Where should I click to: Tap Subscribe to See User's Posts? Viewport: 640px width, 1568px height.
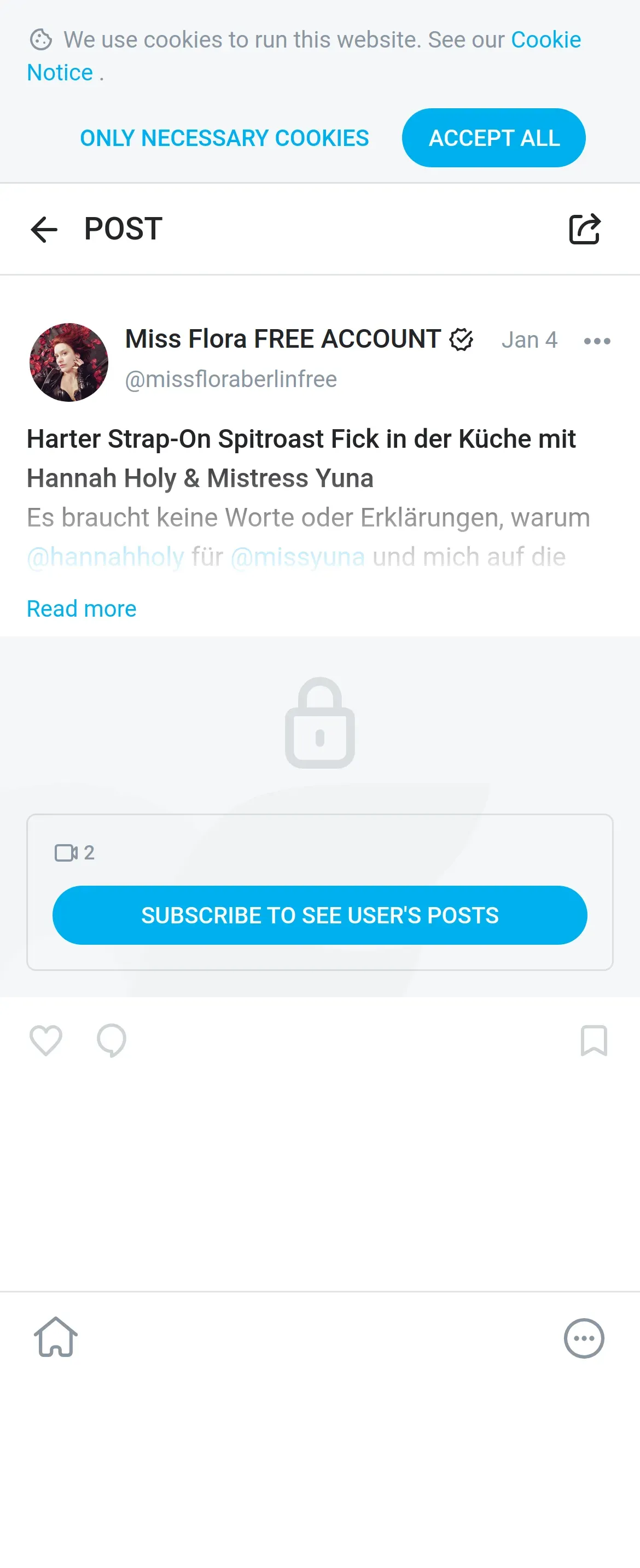pos(319,915)
